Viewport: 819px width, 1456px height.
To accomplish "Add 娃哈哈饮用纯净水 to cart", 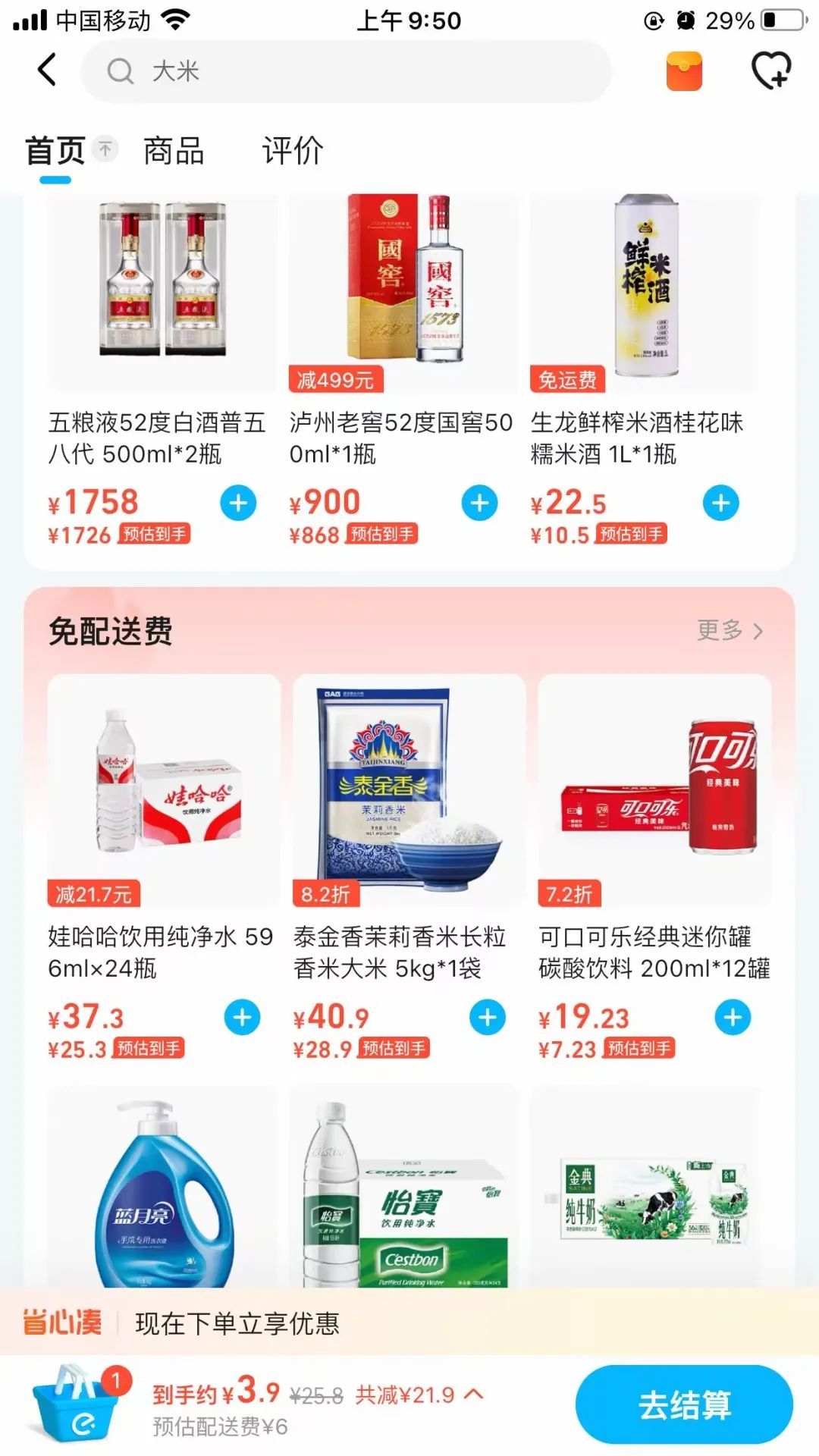I will coord(243,1017).
